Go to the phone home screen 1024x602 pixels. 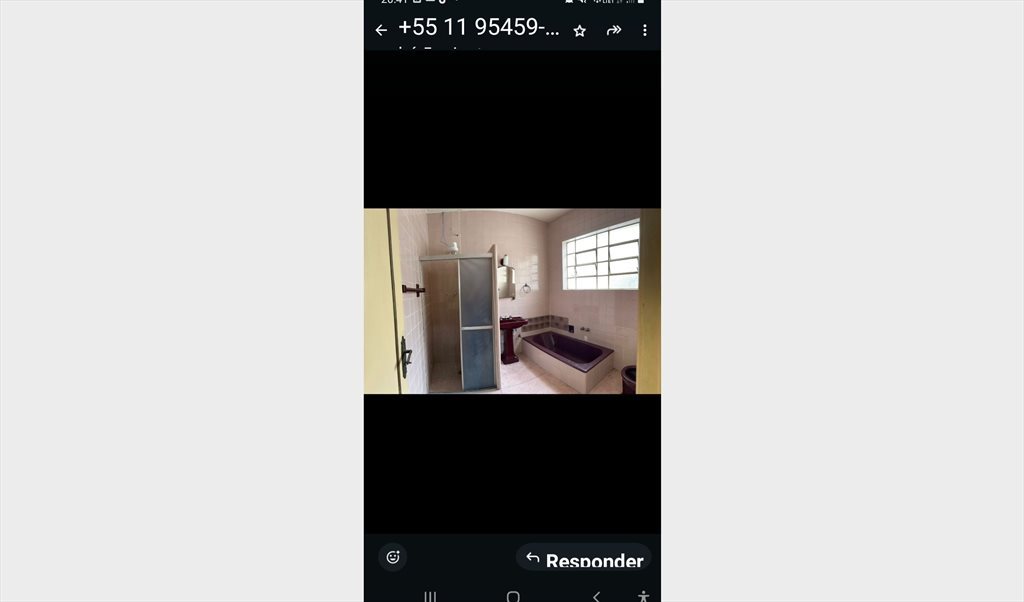(513, 596)
